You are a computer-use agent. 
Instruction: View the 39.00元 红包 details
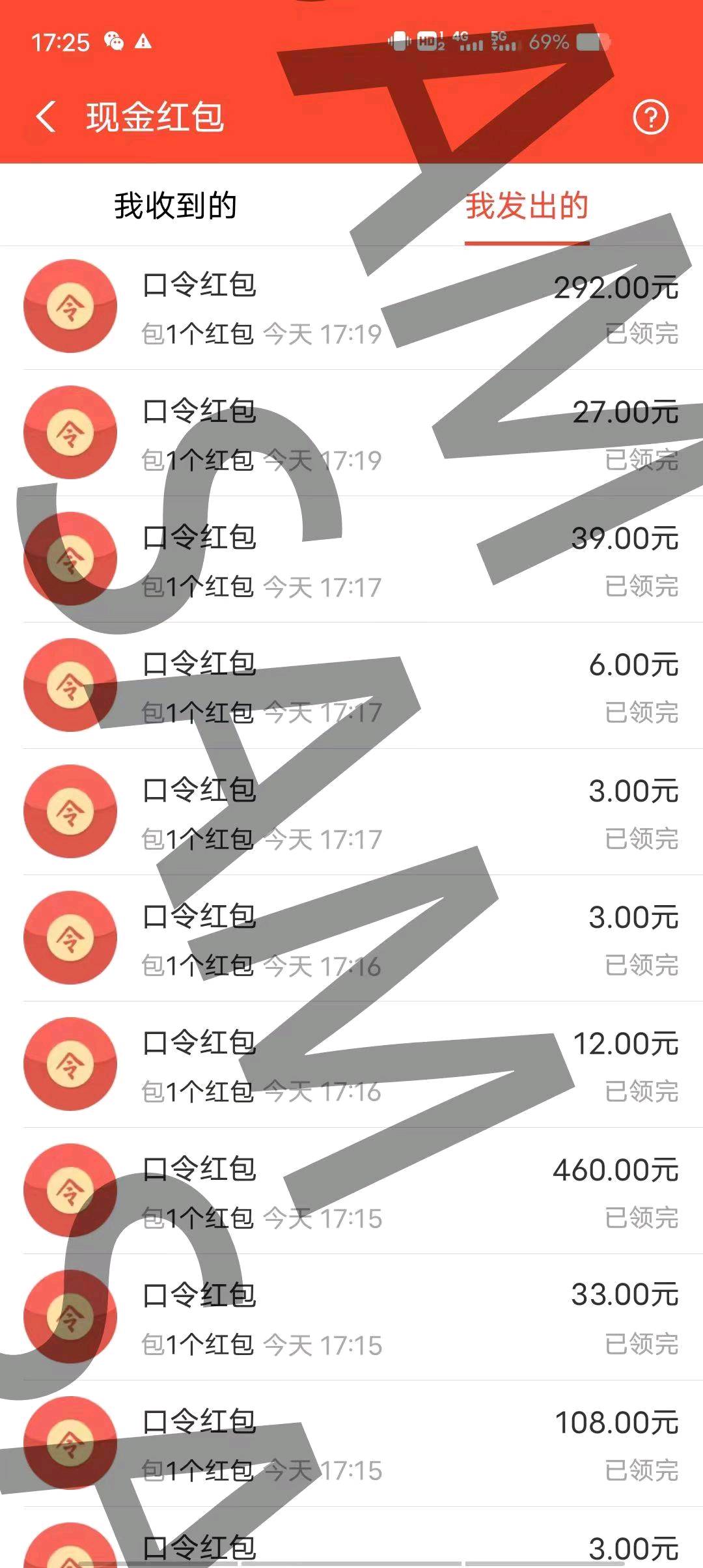coord(351,559)
